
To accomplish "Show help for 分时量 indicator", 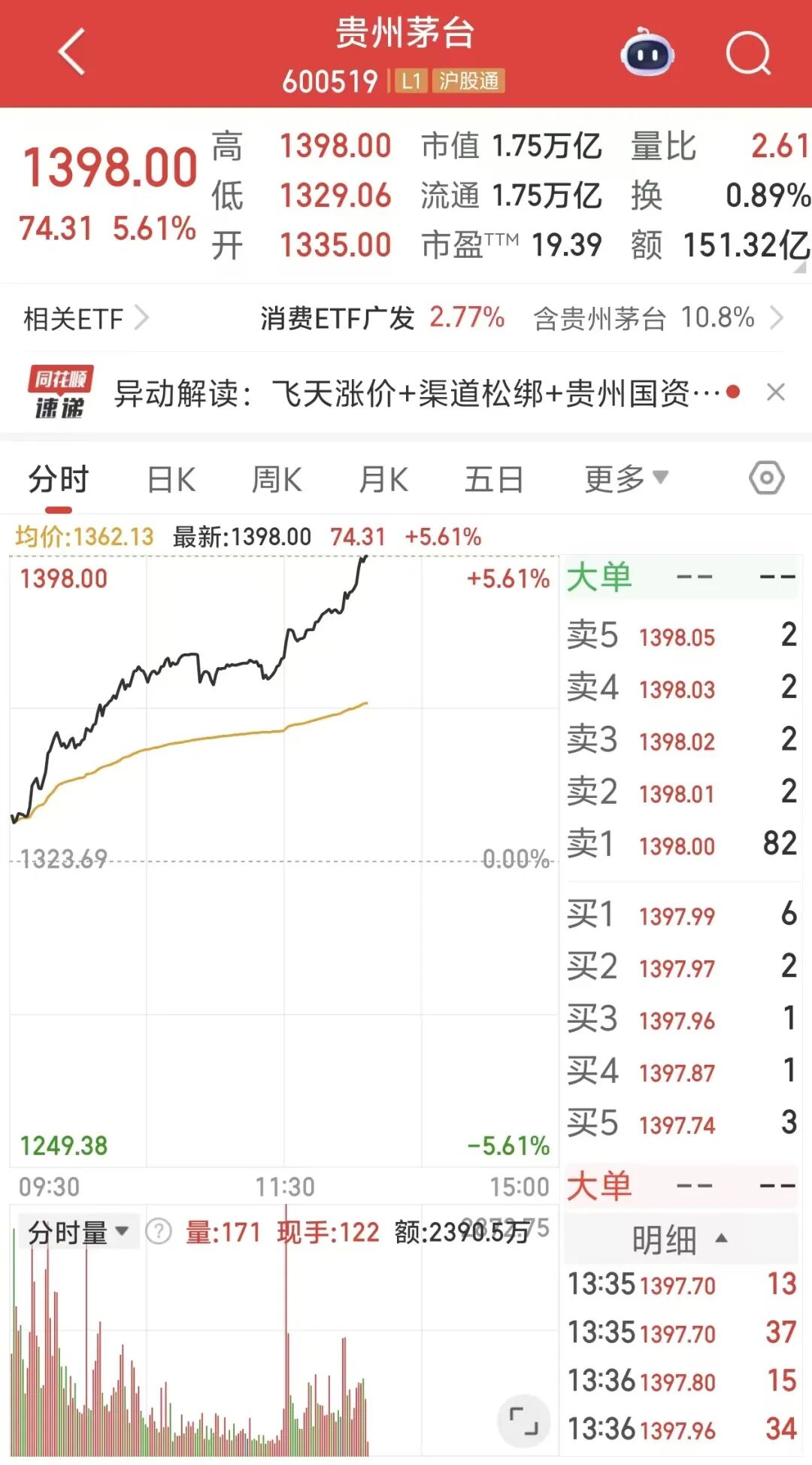I will click(159, 1232).
